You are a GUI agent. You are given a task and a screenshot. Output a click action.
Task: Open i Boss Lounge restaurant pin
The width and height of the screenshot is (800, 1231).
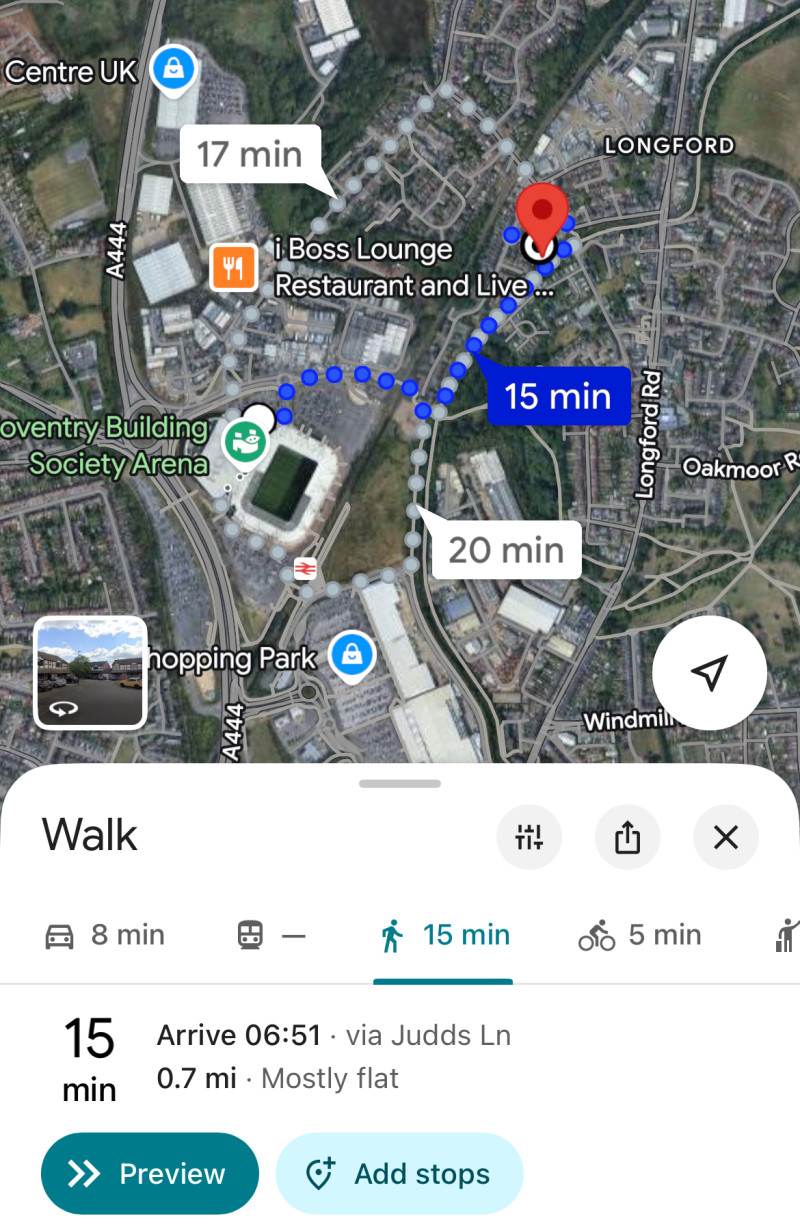232,267
